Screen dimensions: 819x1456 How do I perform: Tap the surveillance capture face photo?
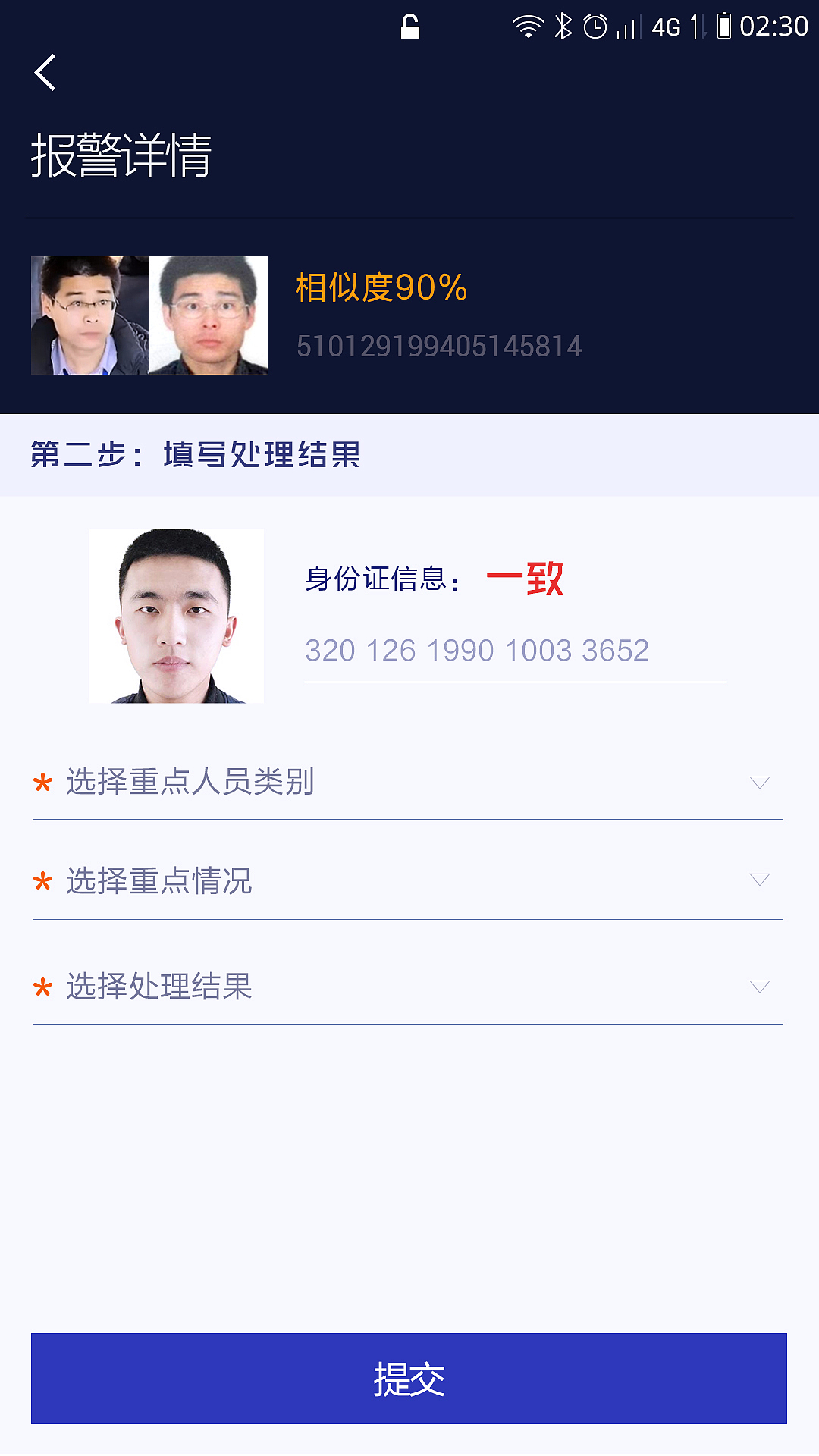tap(89, 315)
